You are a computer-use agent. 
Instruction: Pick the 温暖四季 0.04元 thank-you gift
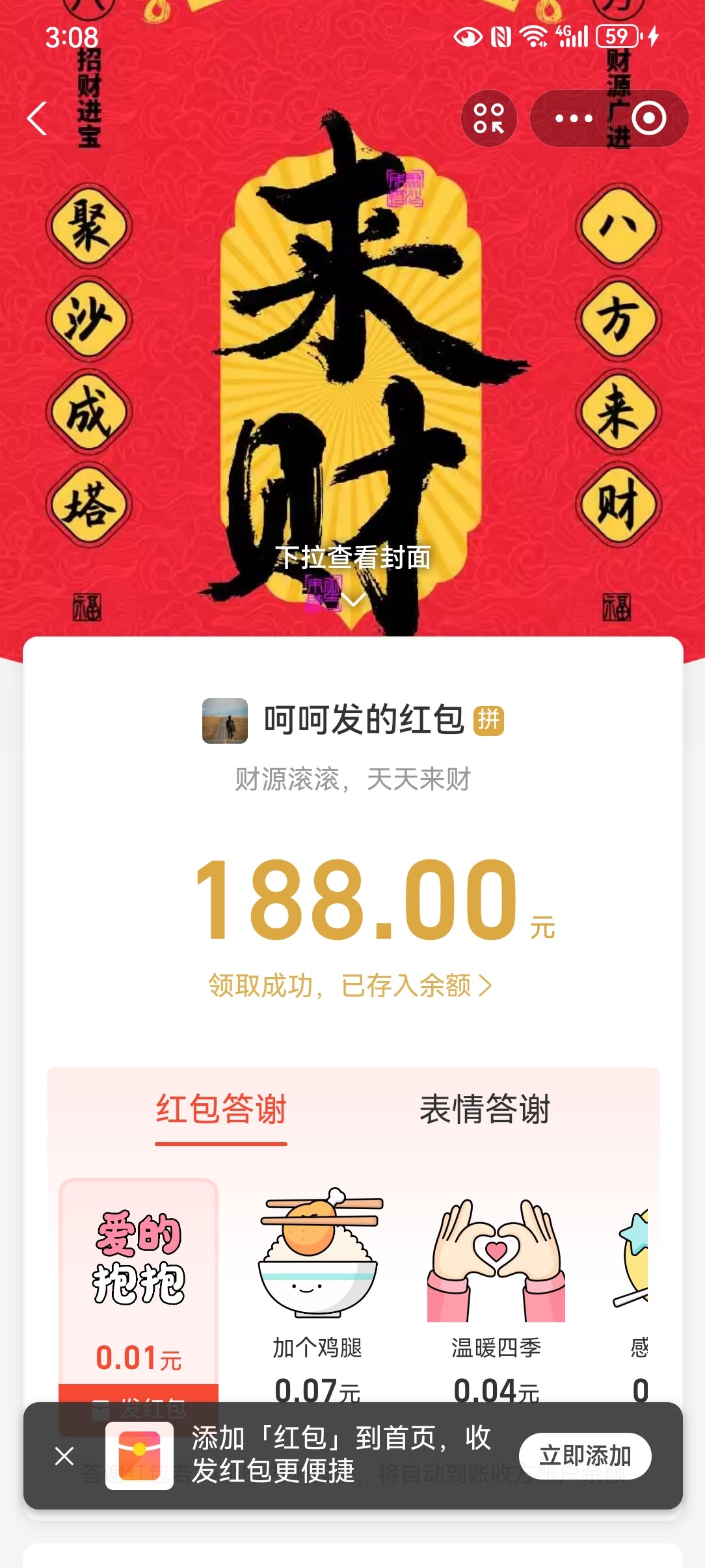click(496, 1287)
